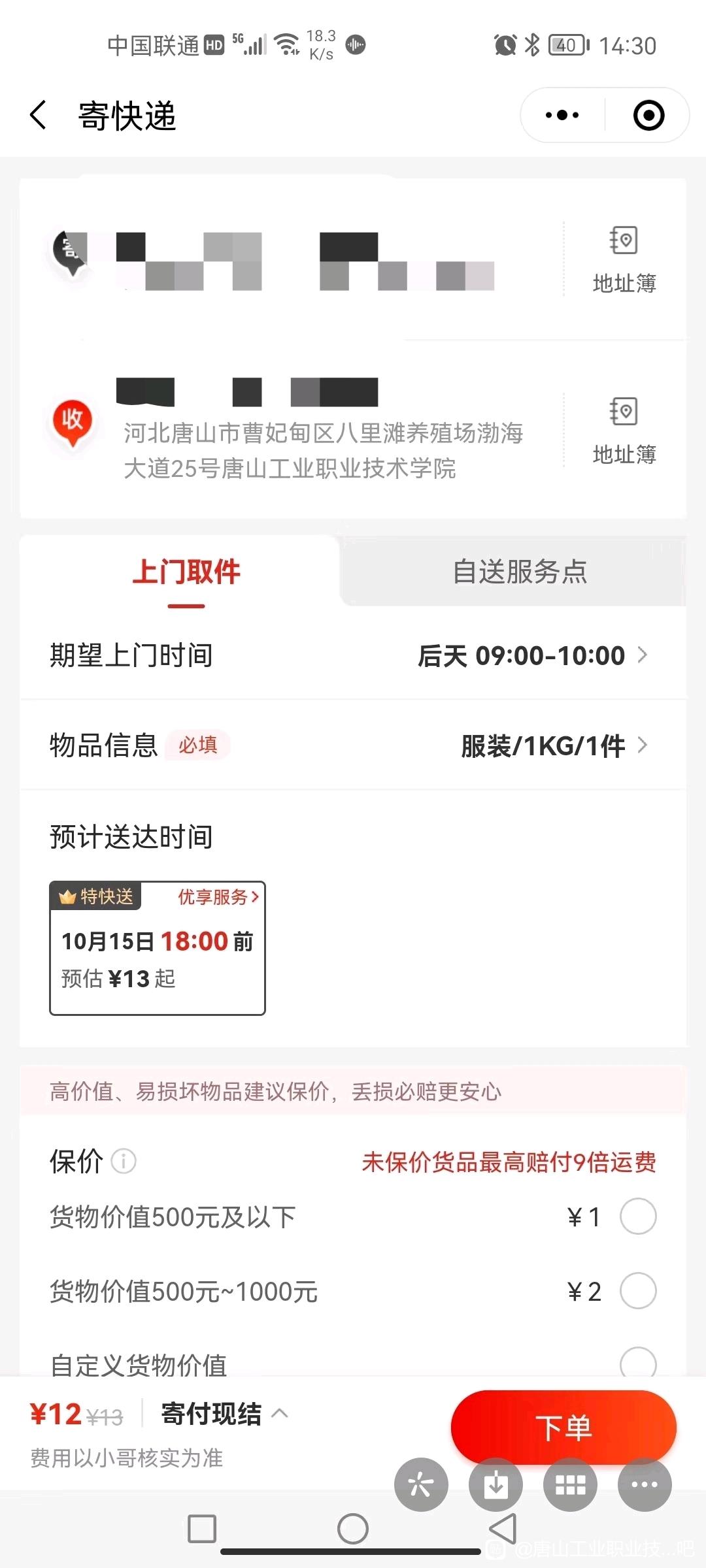
Task: Tap the system home button
Action: 353,1529
